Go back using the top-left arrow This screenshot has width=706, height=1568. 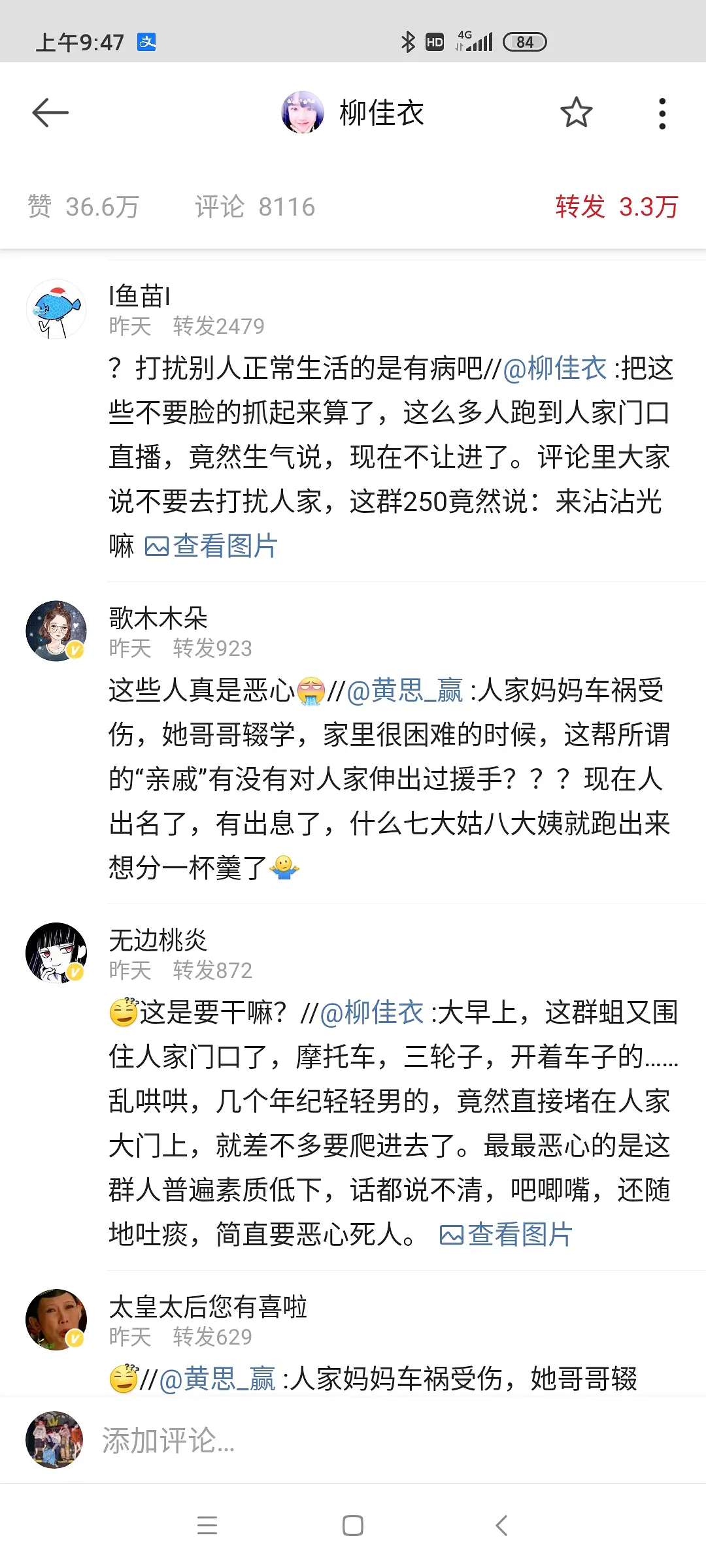pos(50,113)
